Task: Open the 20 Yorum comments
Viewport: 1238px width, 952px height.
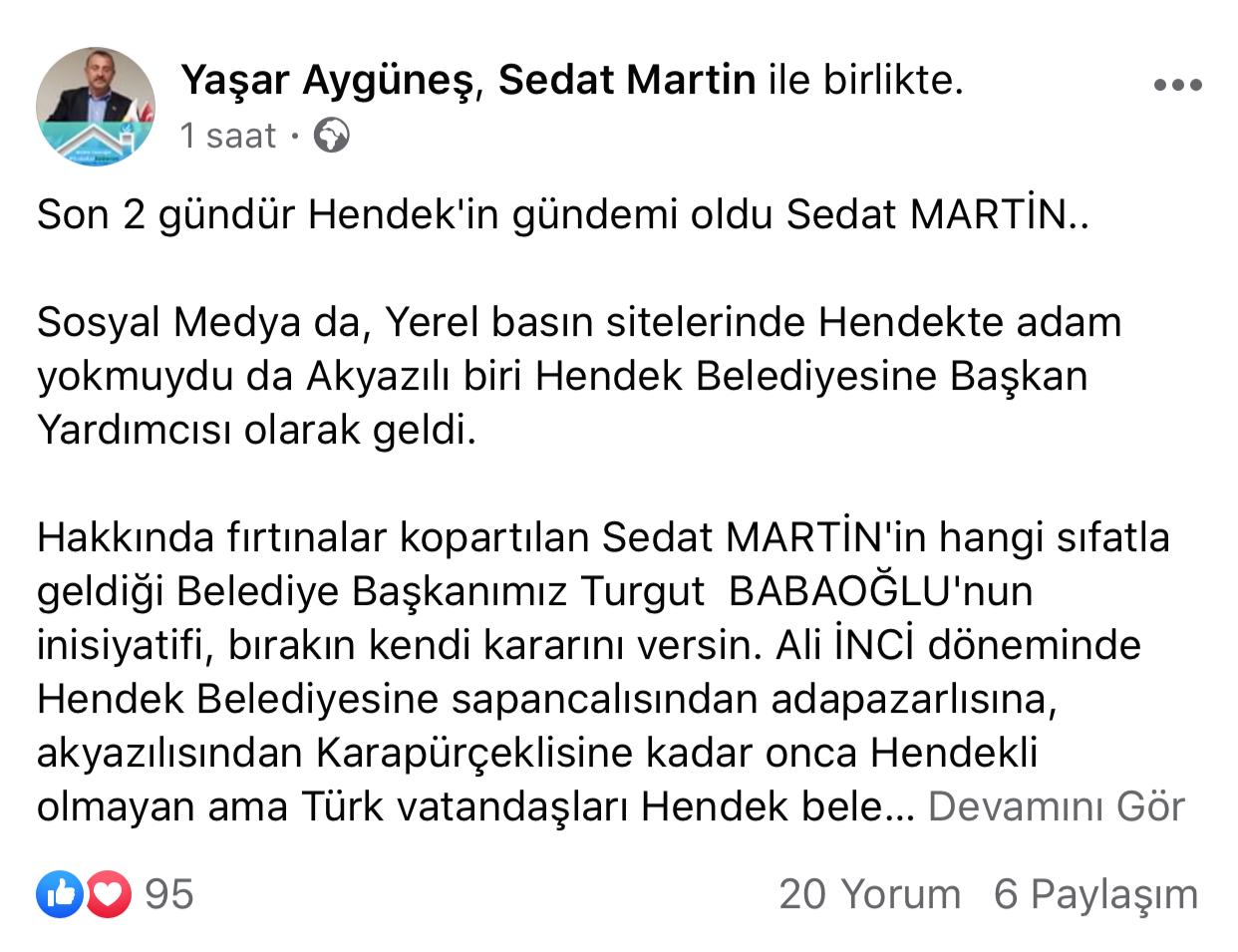Action: coord(869,894)
